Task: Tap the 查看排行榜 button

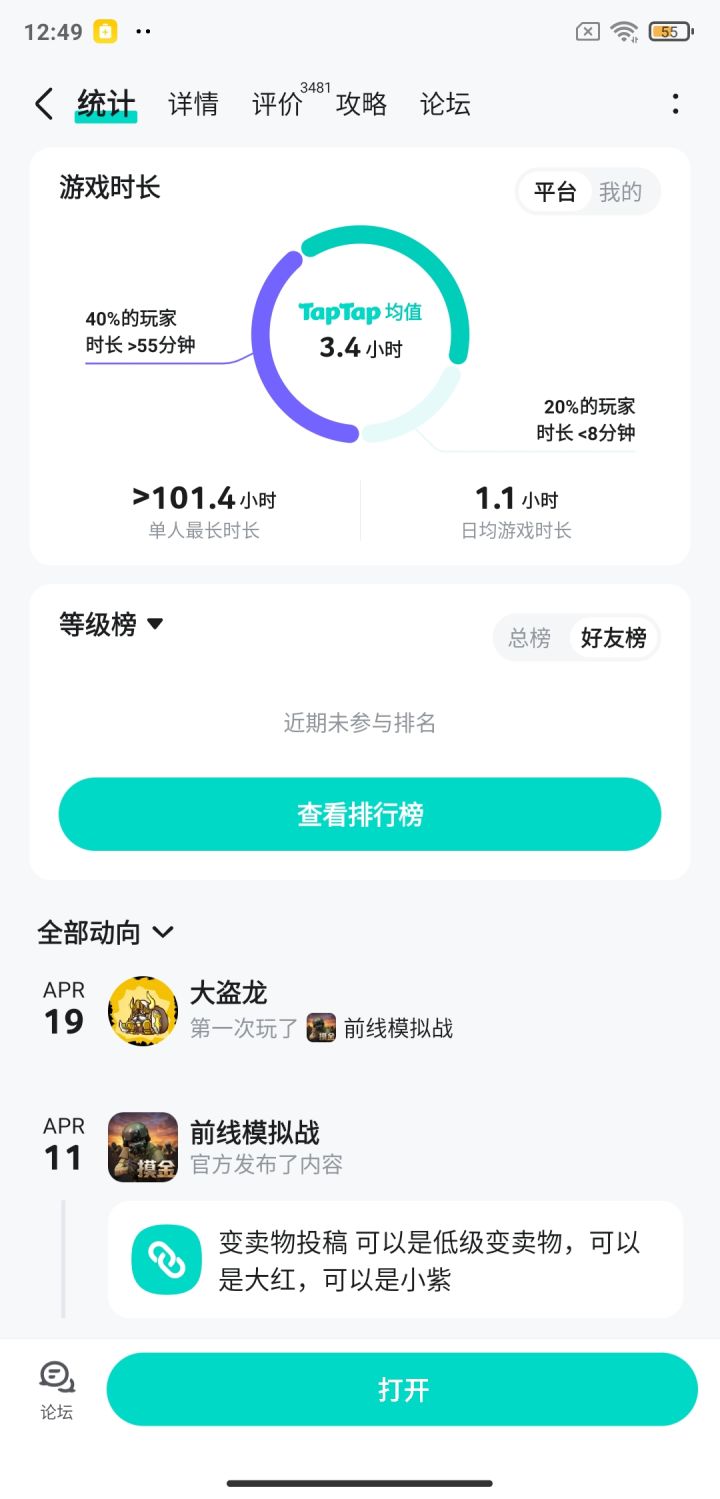Action: coord(360,814)
